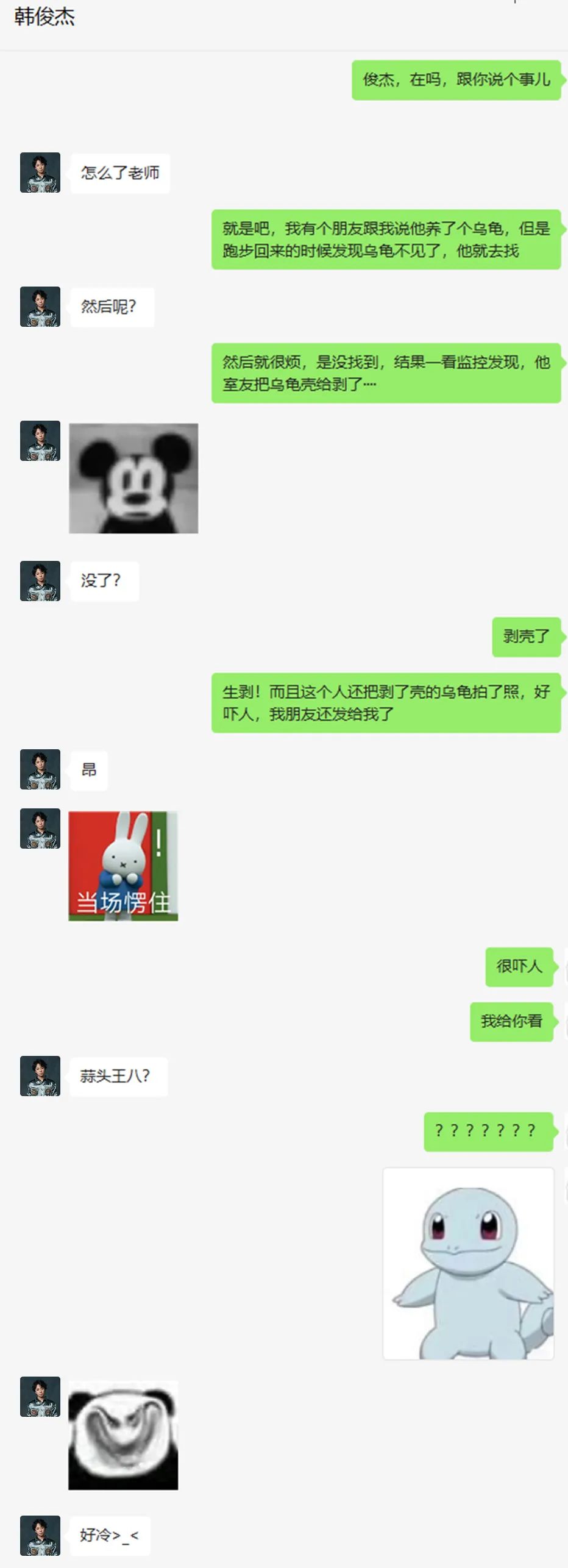The height and width of the screenshot is (1568, 568).
Task: Open the shell-less turtle picture
Action: click(x=468, y=1263)
